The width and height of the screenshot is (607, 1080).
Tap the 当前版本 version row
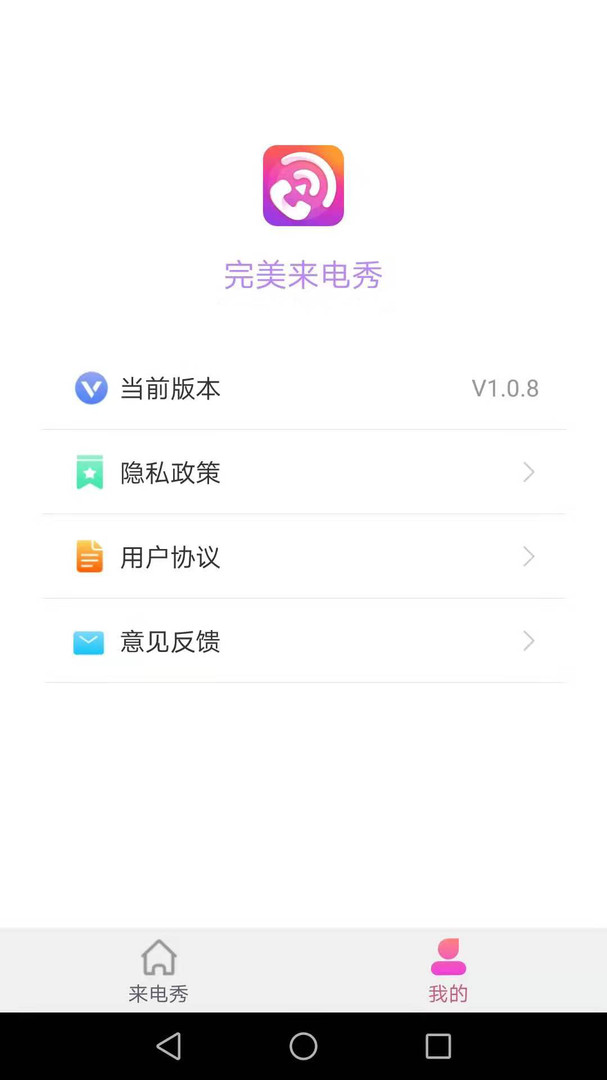pyautogui.click(x=304, y=388)
